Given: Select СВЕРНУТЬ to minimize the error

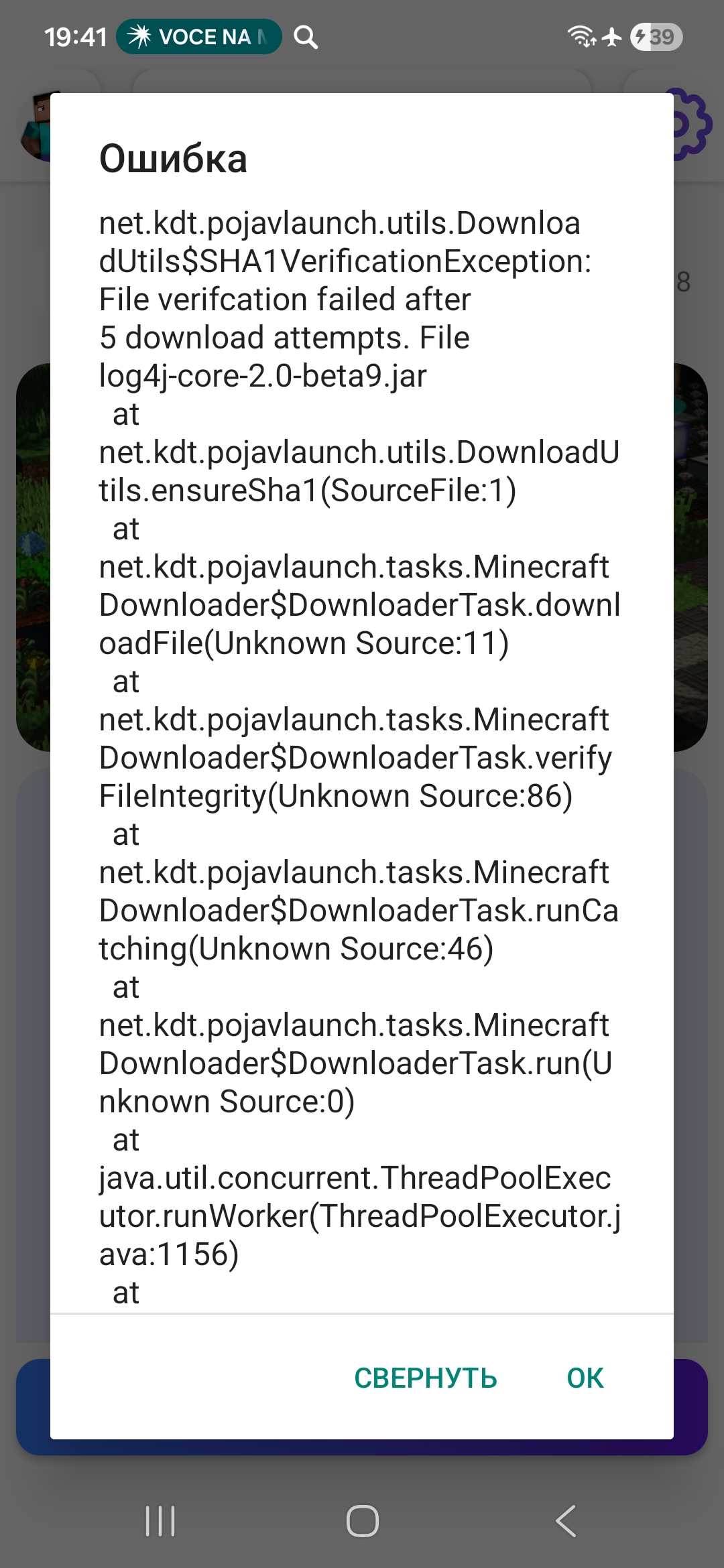Looking at the screenshot, I should click(426, 1378).
